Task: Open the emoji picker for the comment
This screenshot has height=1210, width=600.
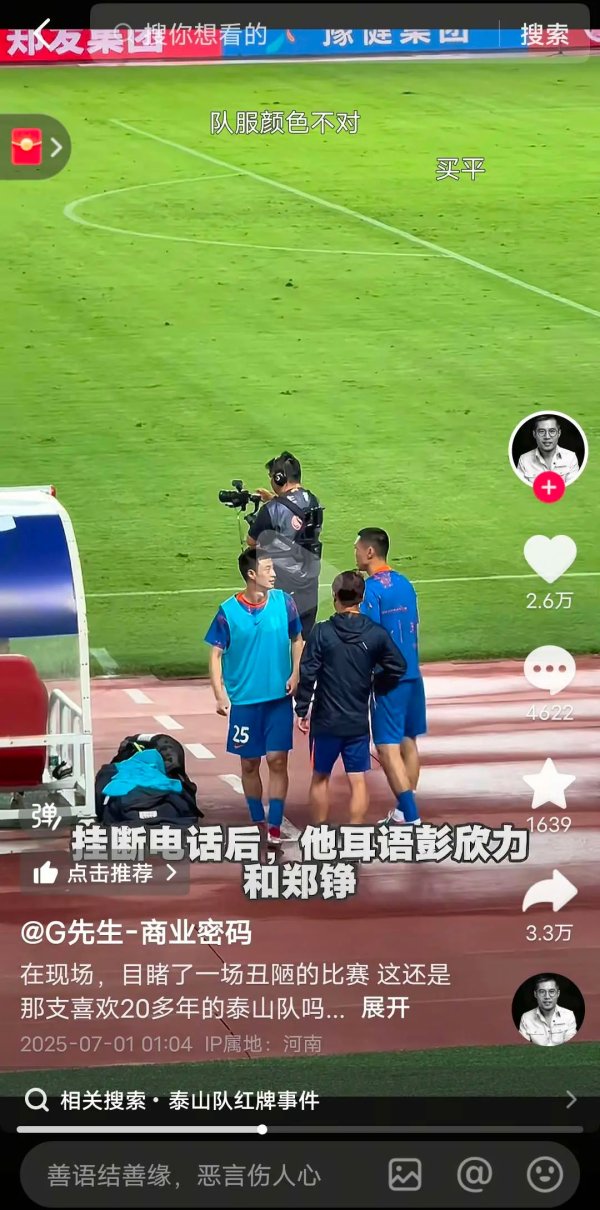Action: (545, 1175)
